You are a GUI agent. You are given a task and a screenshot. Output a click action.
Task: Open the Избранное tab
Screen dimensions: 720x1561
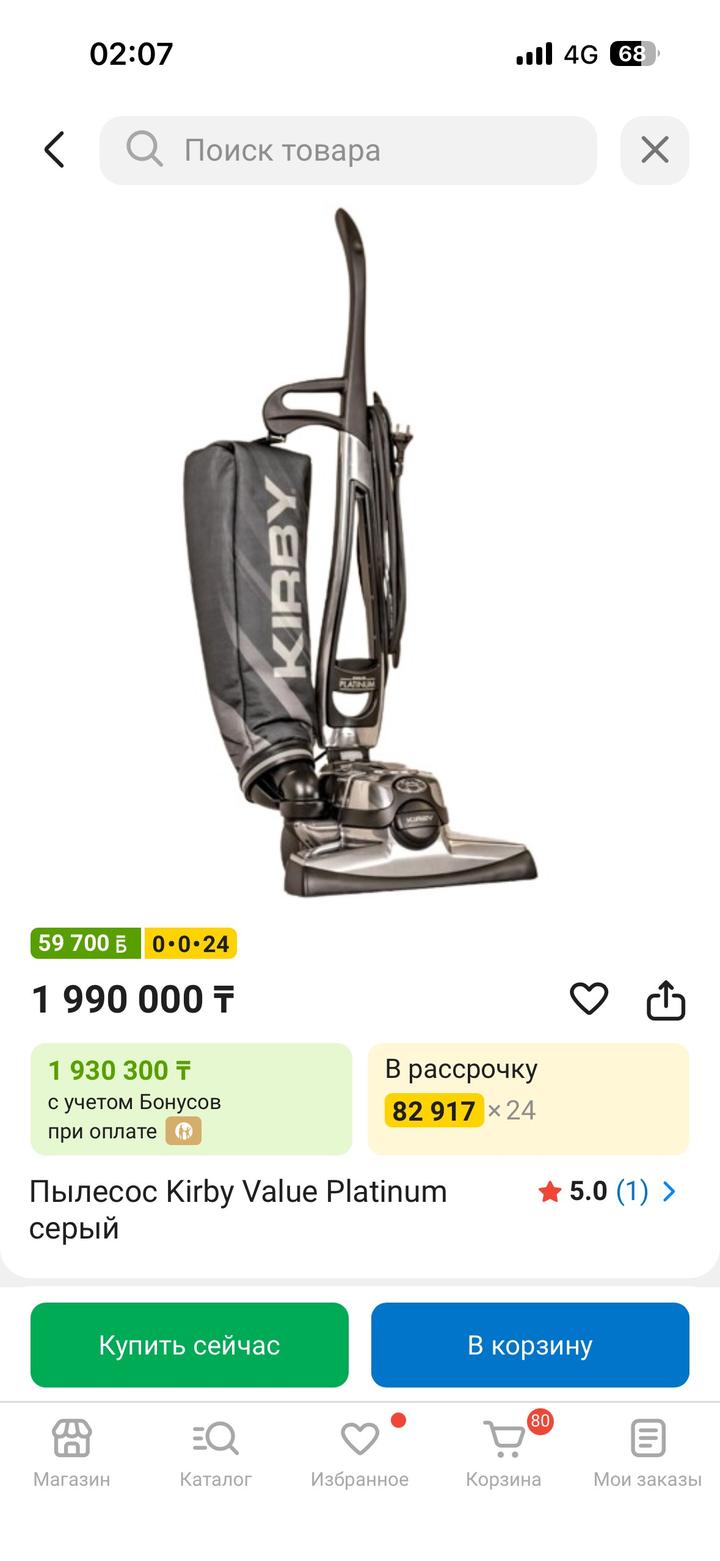click(359, 1452)
